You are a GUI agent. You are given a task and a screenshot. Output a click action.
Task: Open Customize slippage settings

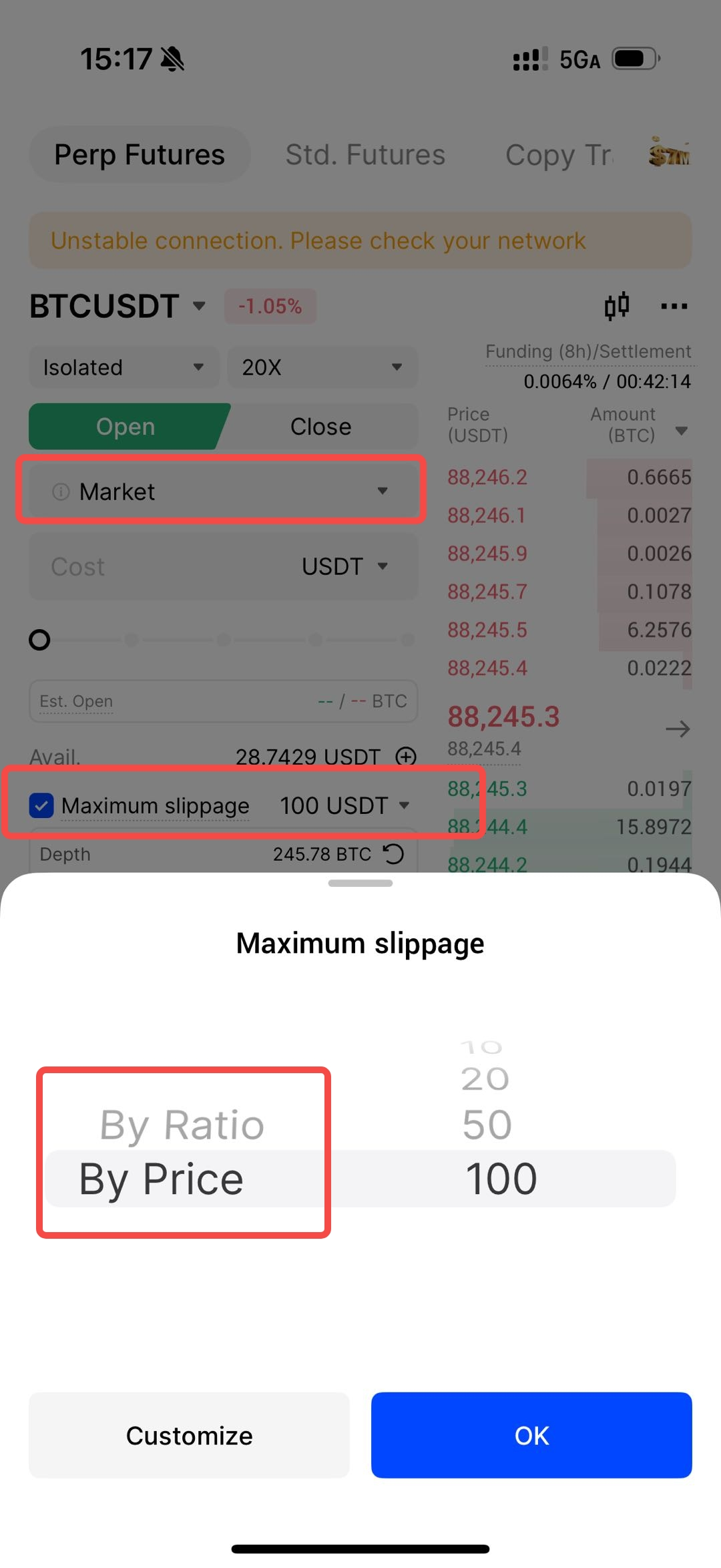click(x=188, y=1435)
